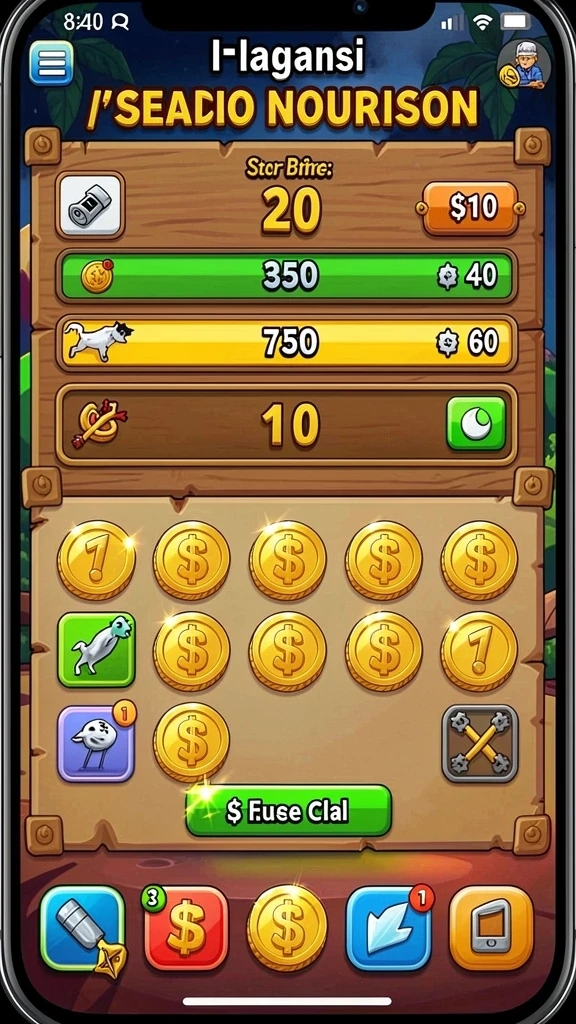Screen dimensions: 576x1024
Task: Tap the green moon button
Action: click(x=476, y=423)
